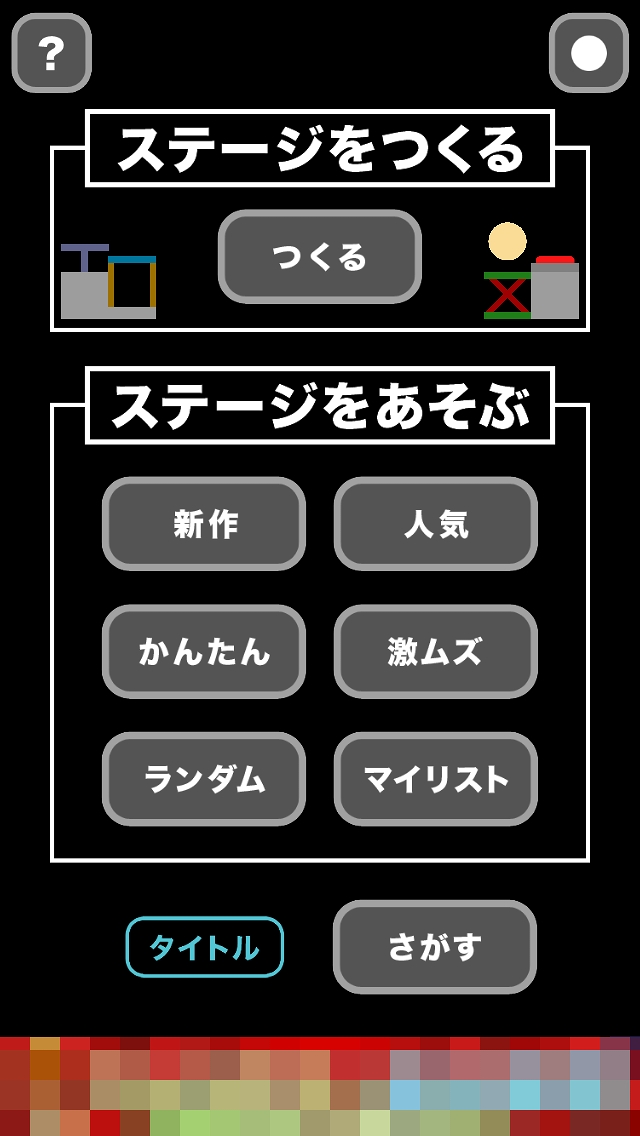The image size is (640, 1136).
Task: Open the 新作 new stages list
Action: coord(204,524)
